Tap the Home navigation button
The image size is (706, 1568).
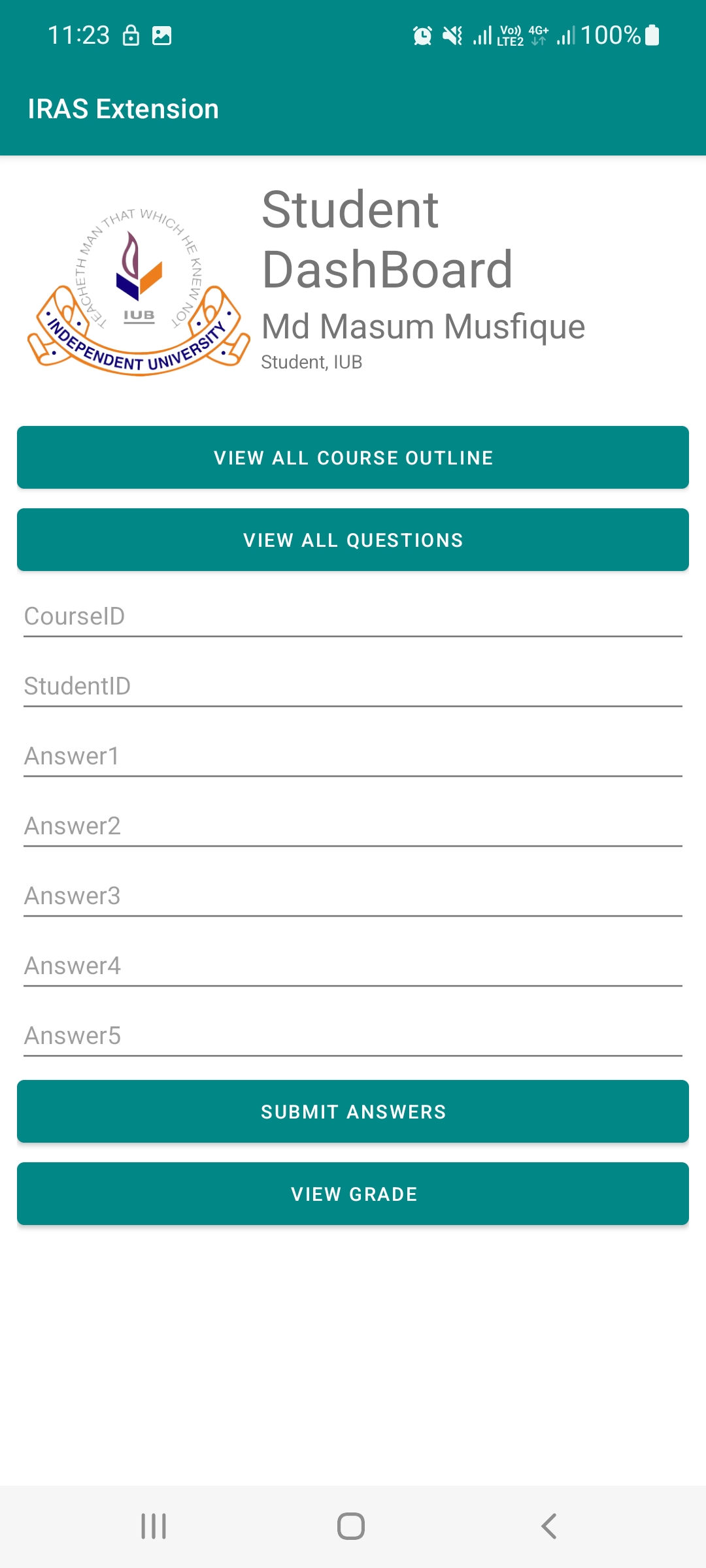coord(352,1527)
